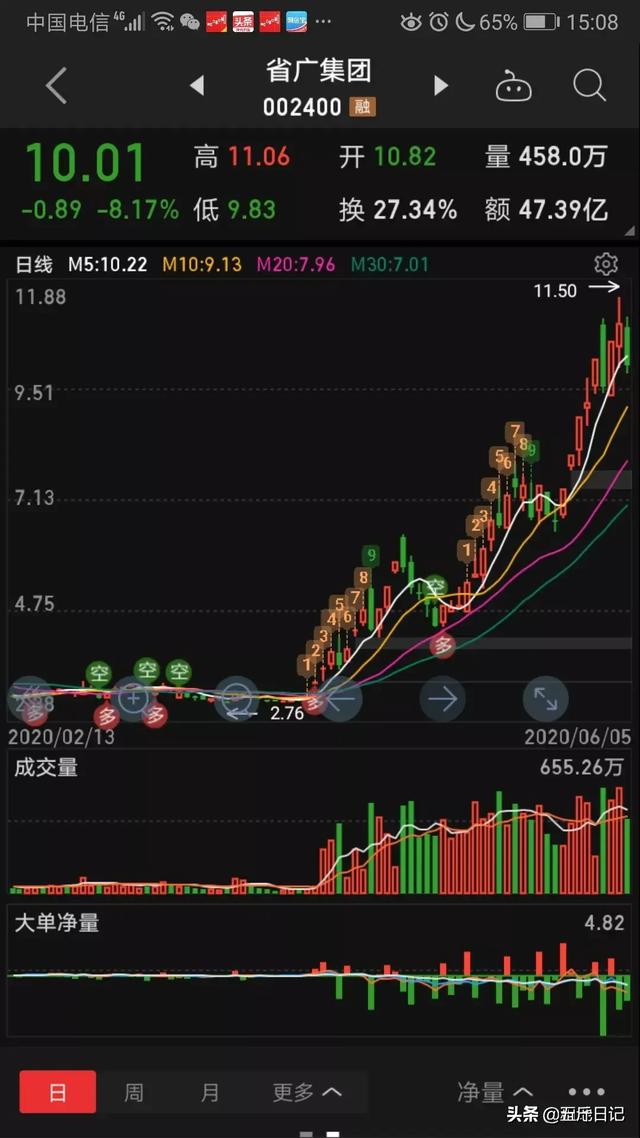Move chart left with arrow button
Screen dimensions: 640x1138
click(x=340, y=699)
